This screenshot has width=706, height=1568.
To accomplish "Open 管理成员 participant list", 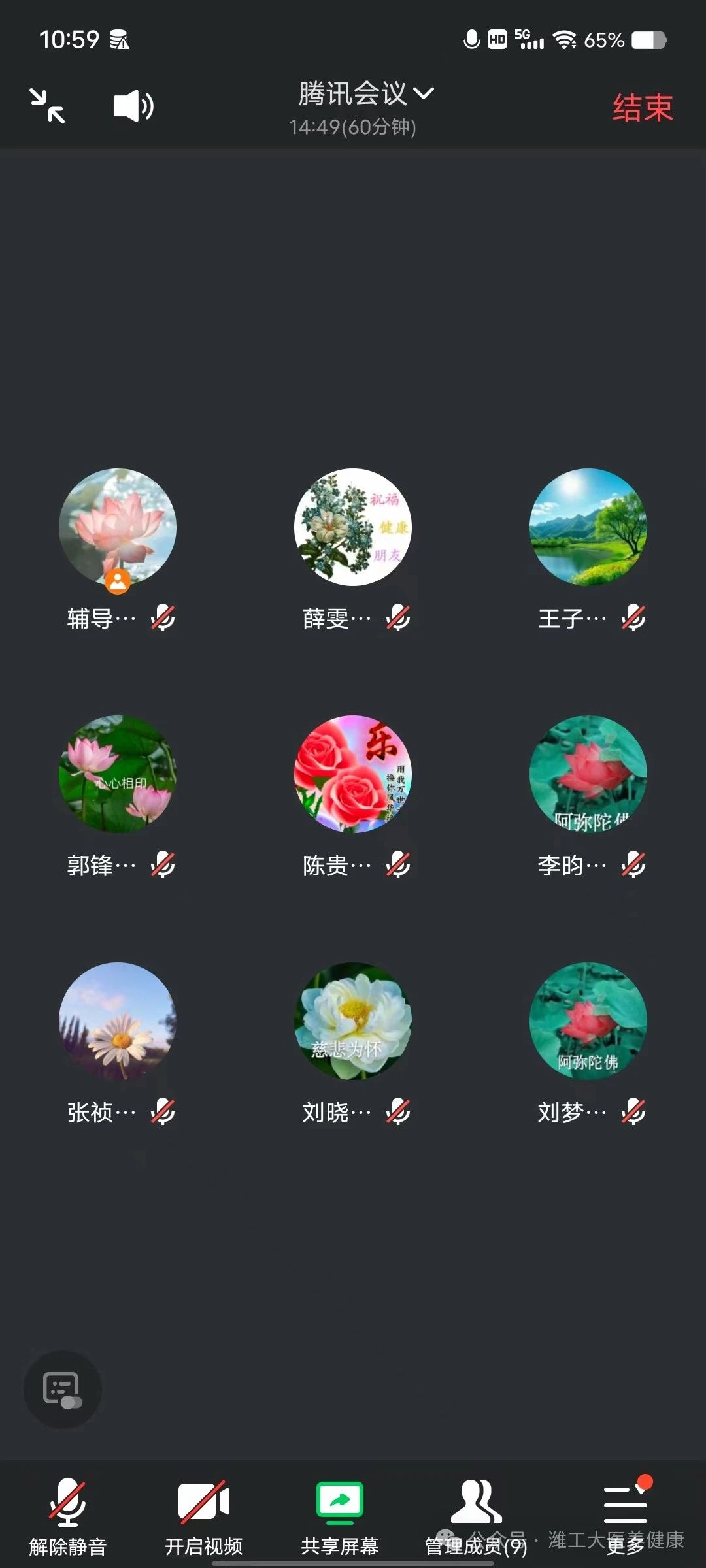I will pos(476,1517).
